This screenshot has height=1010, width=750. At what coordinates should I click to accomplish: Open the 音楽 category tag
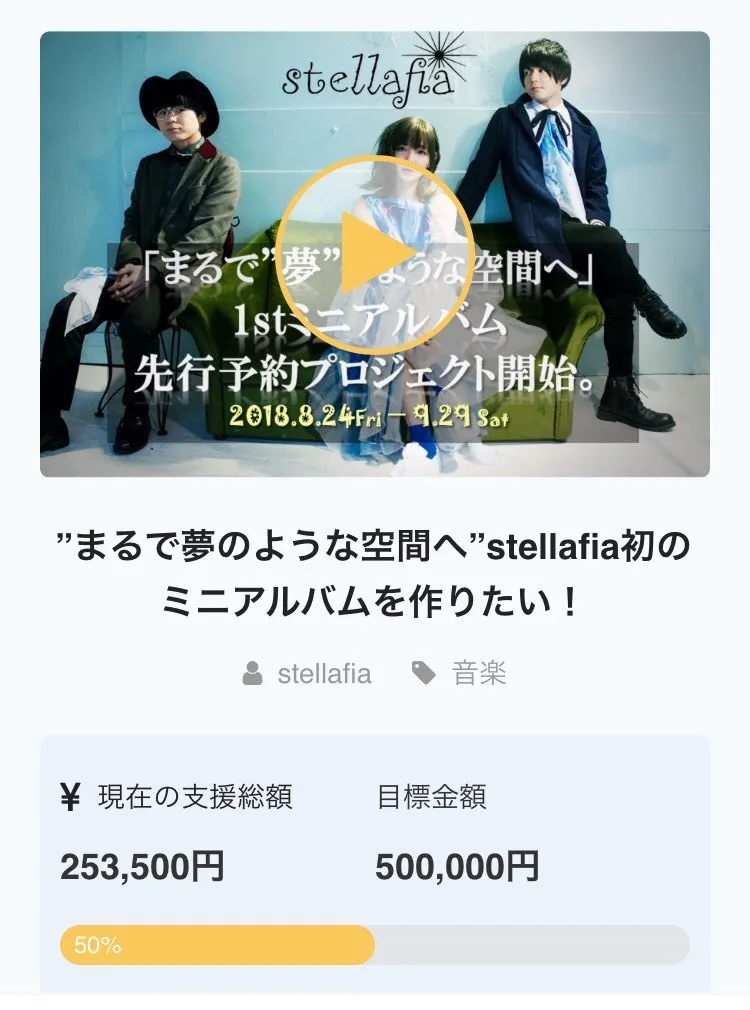pyautogui.click(x=479, y=674)
